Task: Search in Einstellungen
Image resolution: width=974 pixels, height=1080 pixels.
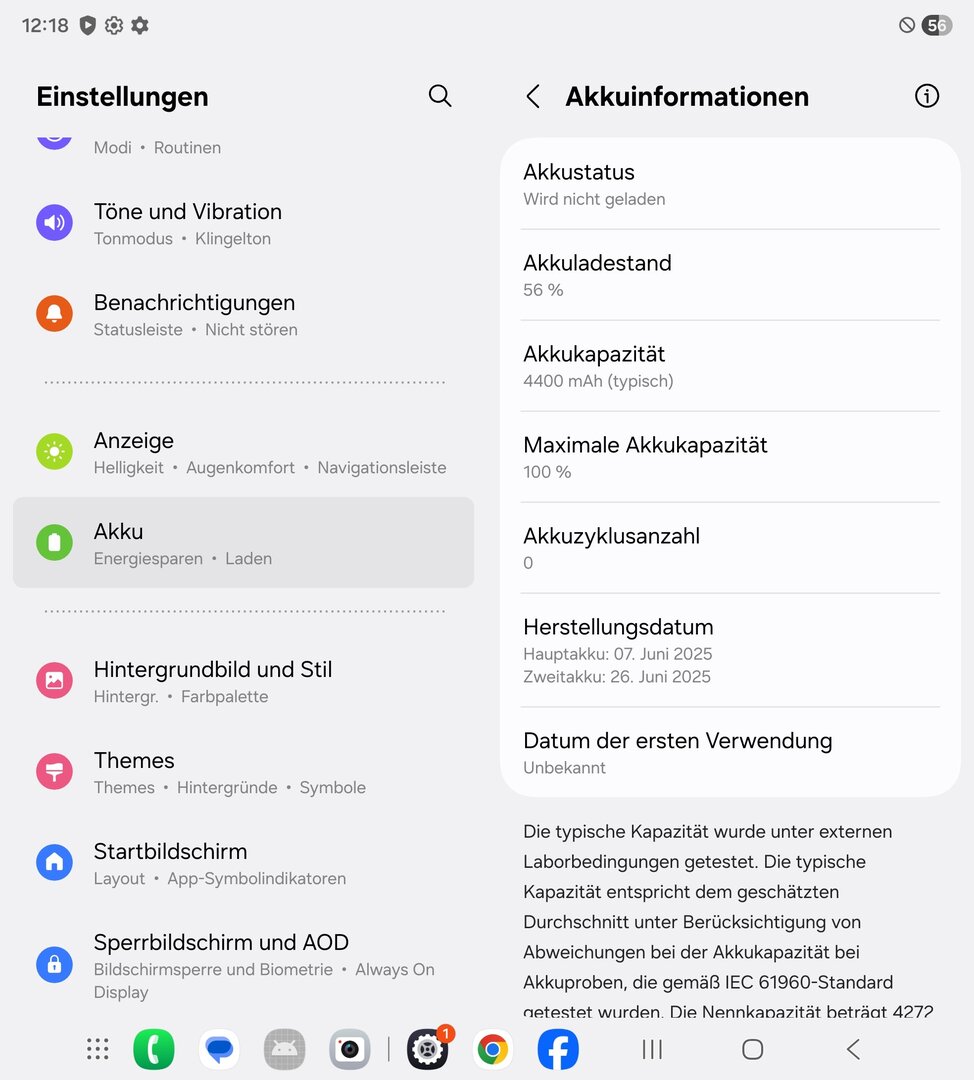Action: [440, 96]
